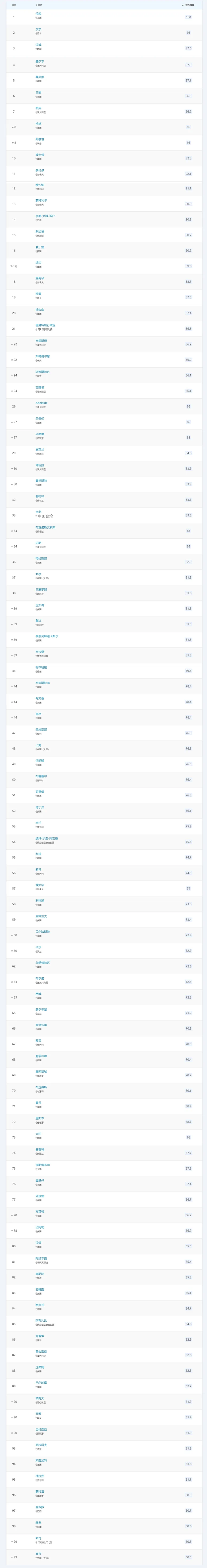
Task: Open the 香港特别行政区 city link
Action: click(45, 324)
